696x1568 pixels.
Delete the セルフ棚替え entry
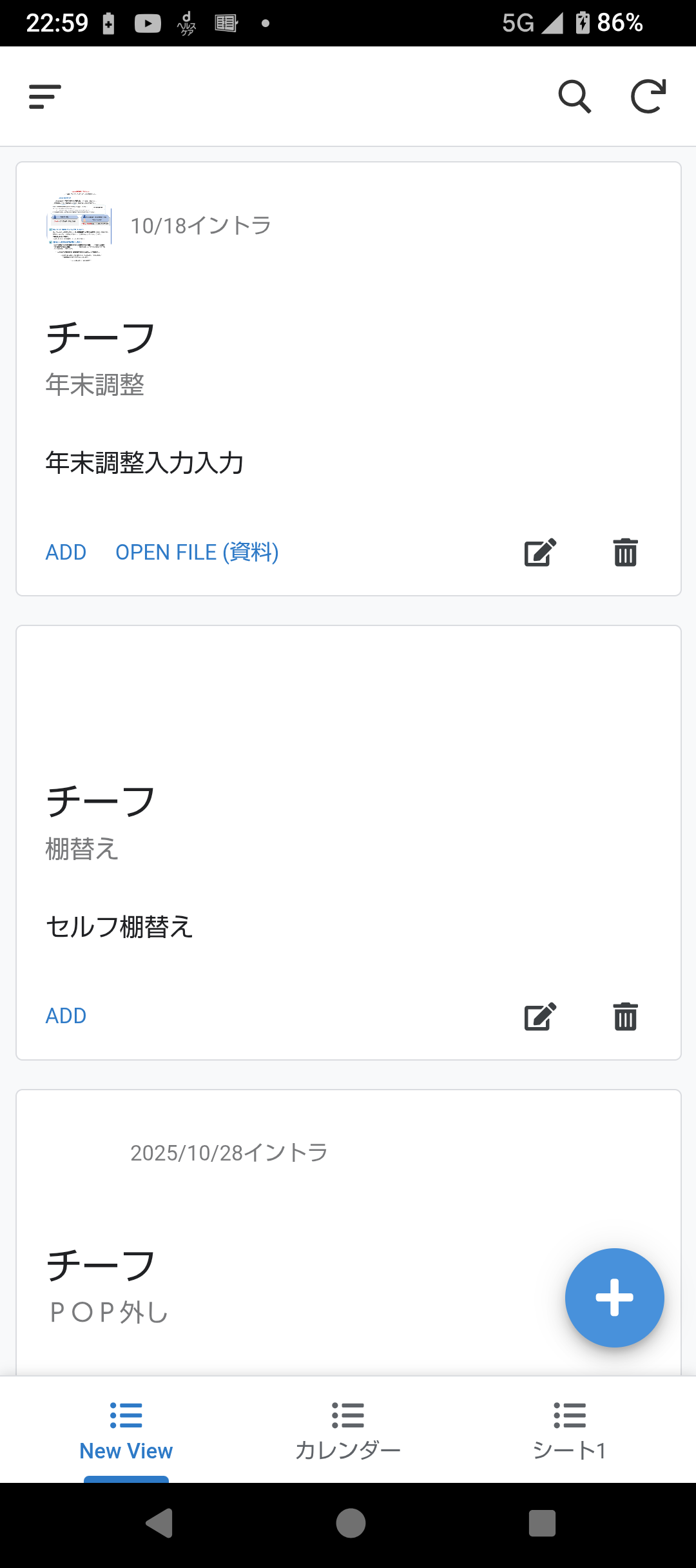[625, 1017]
